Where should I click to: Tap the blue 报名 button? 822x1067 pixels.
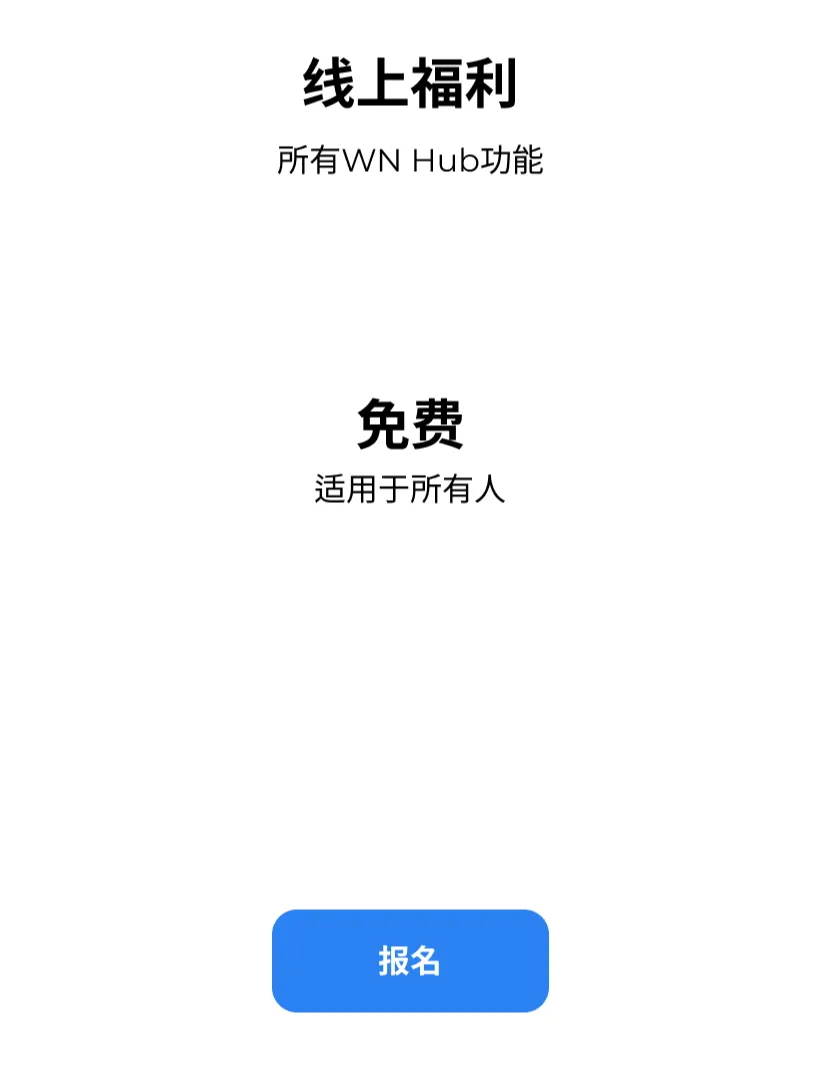point(410,960)
